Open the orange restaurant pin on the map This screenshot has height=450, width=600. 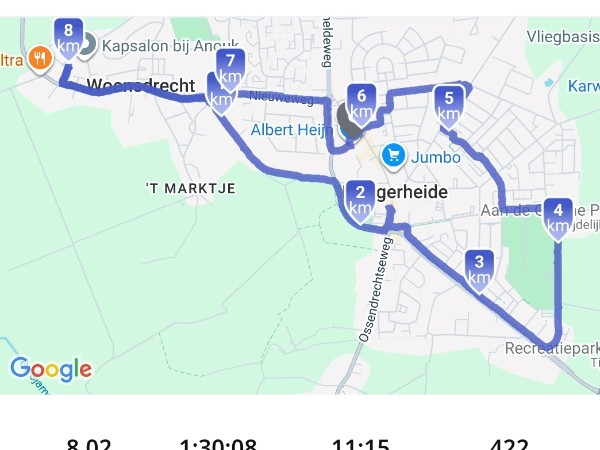pyautogui.click(x=40, y=59)
